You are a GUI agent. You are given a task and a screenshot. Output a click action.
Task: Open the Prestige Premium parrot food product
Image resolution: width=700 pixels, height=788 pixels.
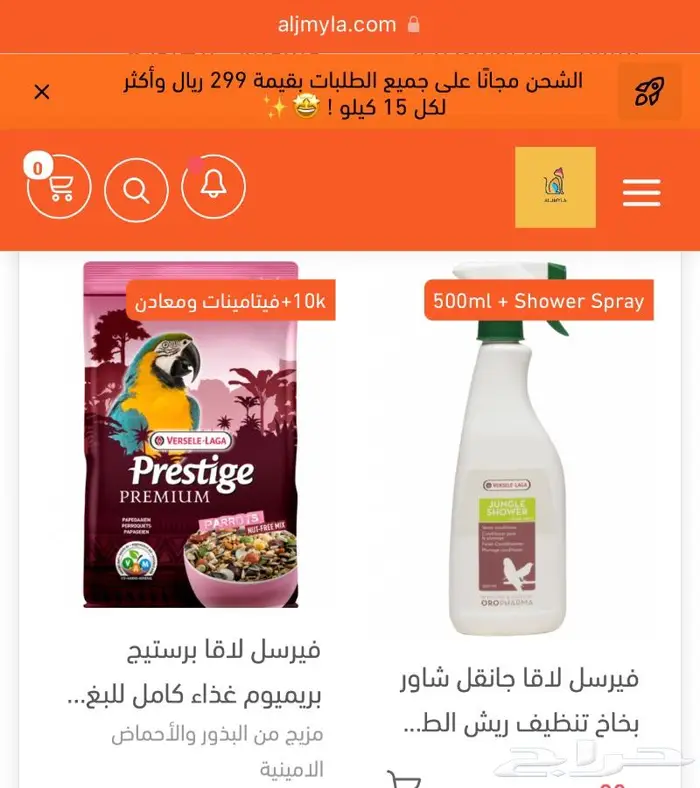click(191, 435)
